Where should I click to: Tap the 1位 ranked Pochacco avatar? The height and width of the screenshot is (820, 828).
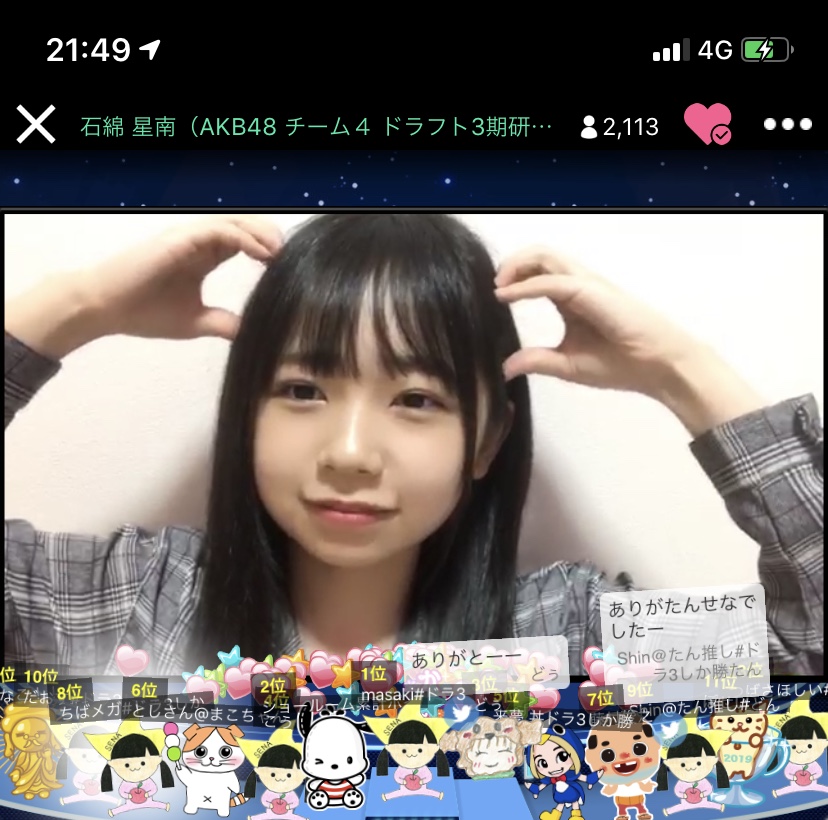click(335, 760)
